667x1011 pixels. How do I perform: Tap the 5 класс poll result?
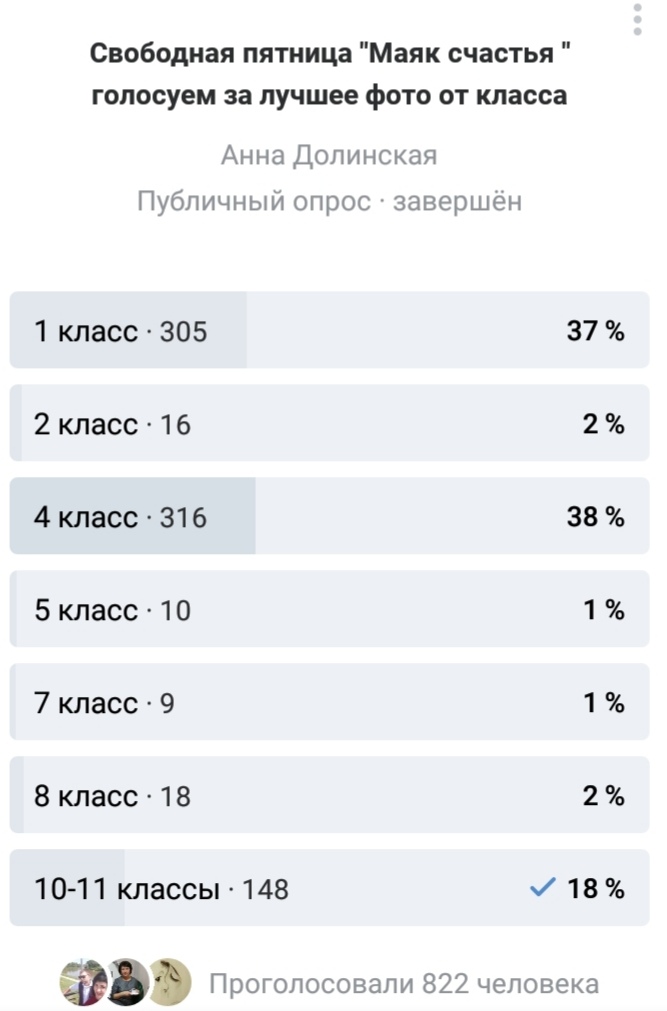[x=329, y=610]
